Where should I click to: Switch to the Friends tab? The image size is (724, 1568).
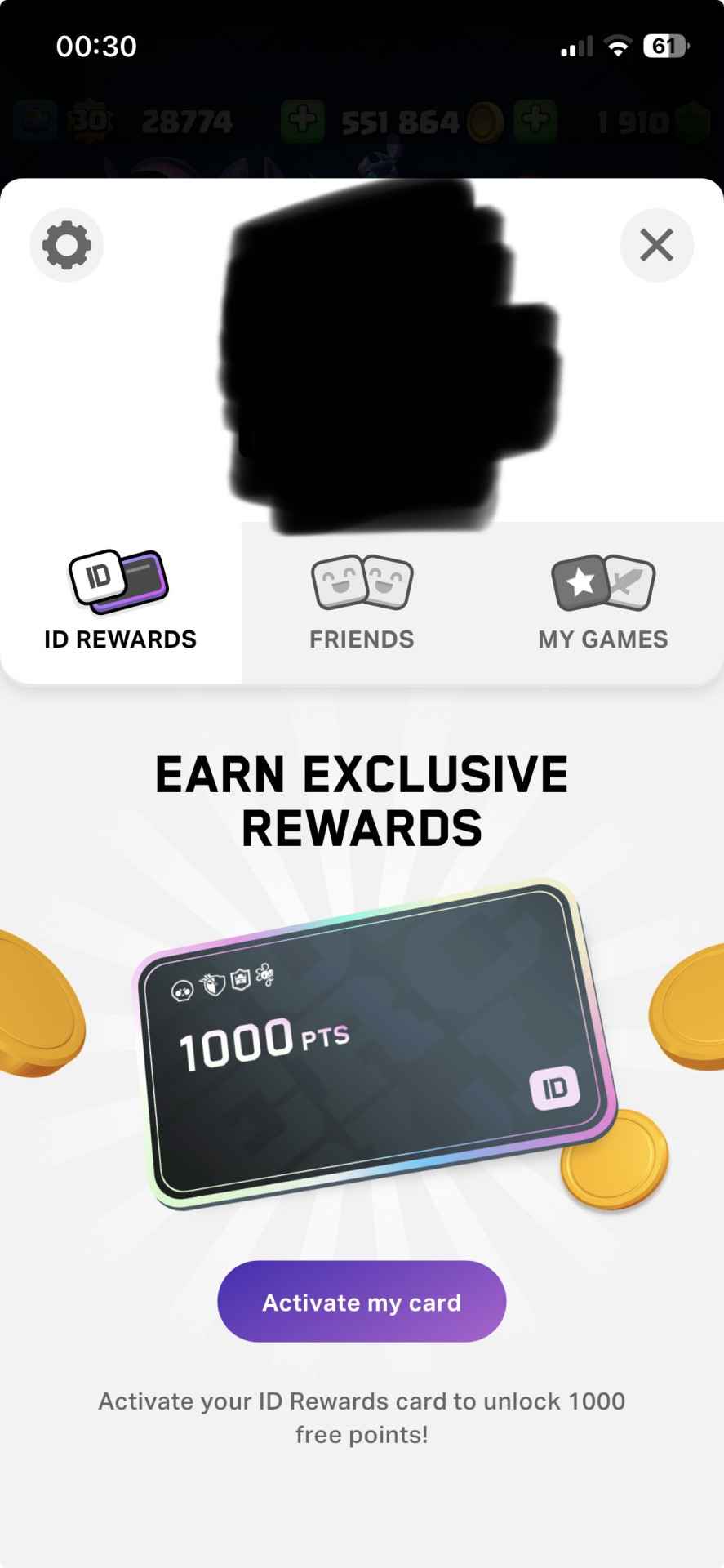point(362,603)
